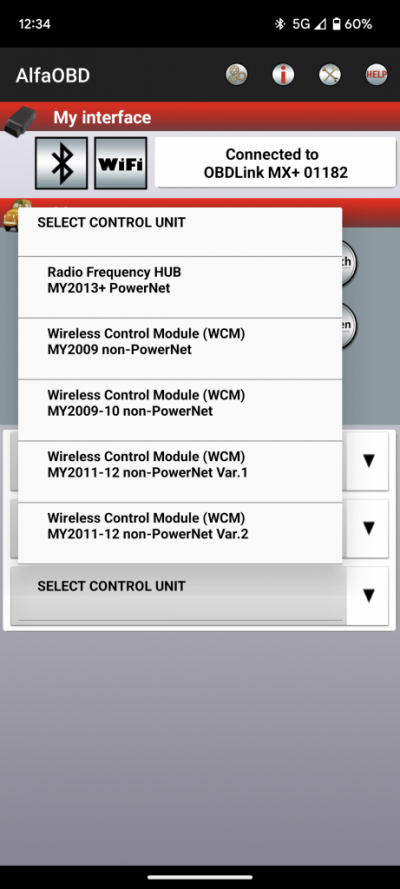The width and height of the screenshot is (400, 889).
Task: Open the gears settings icon
Action: tap(236, 74)
